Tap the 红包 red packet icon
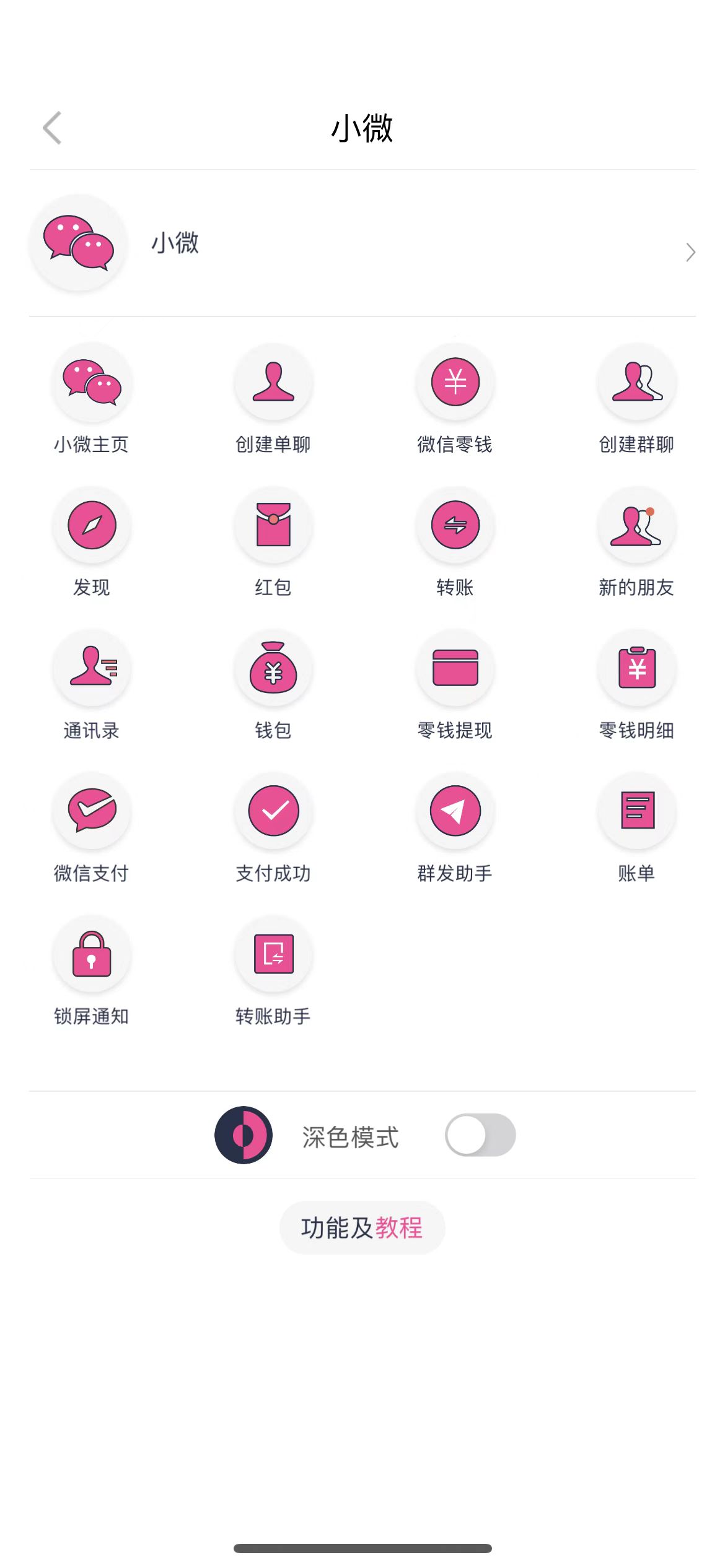725x1568 pixels. (273, 525)
